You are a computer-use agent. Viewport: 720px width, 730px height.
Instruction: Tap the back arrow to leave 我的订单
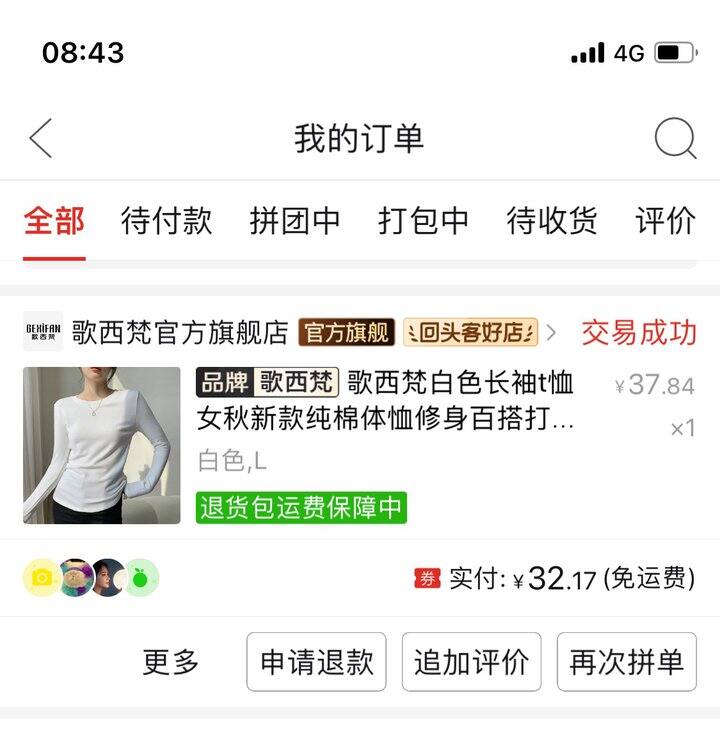click(42, 139)
